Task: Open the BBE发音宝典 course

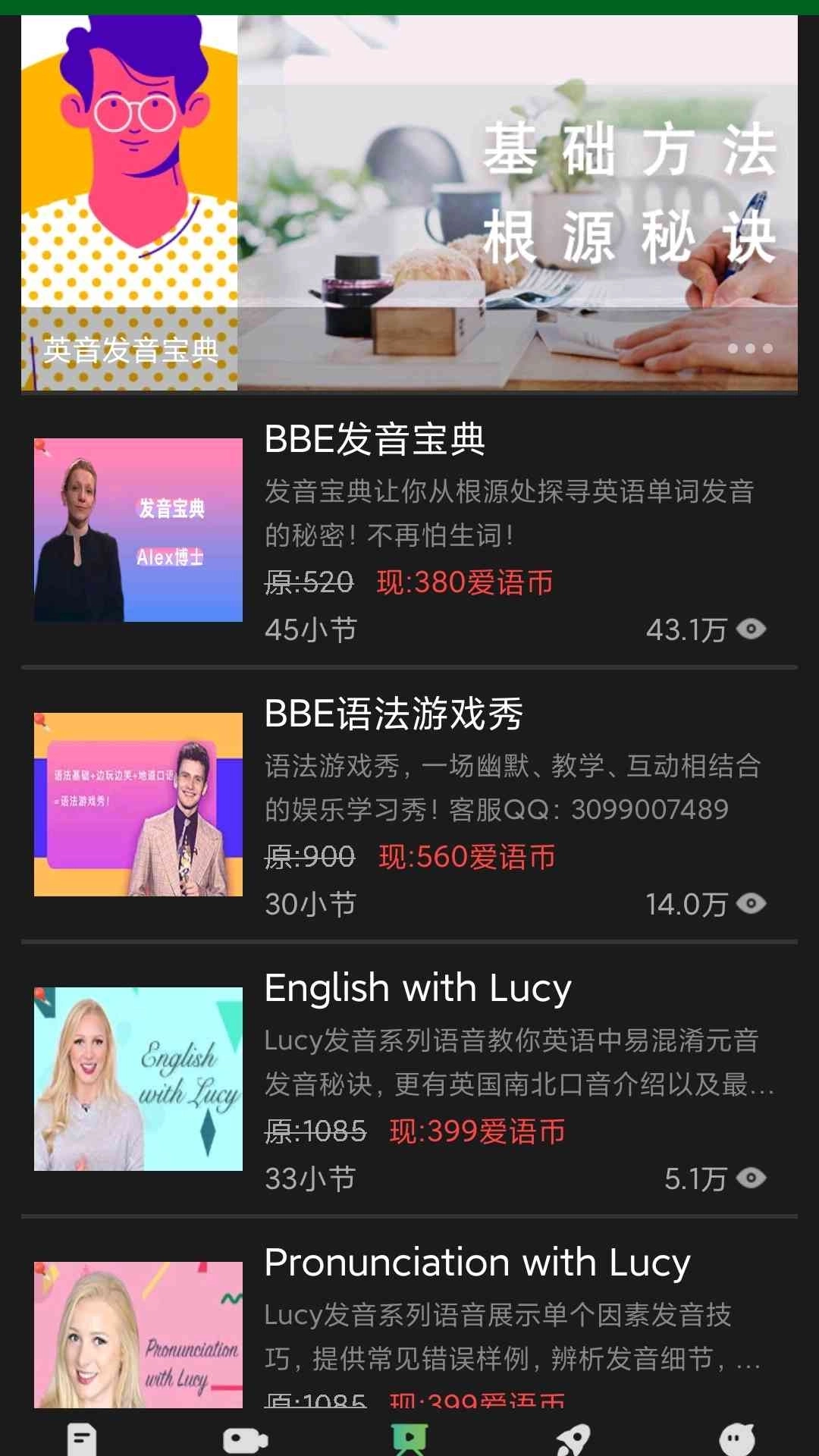Action: (409, 531)
